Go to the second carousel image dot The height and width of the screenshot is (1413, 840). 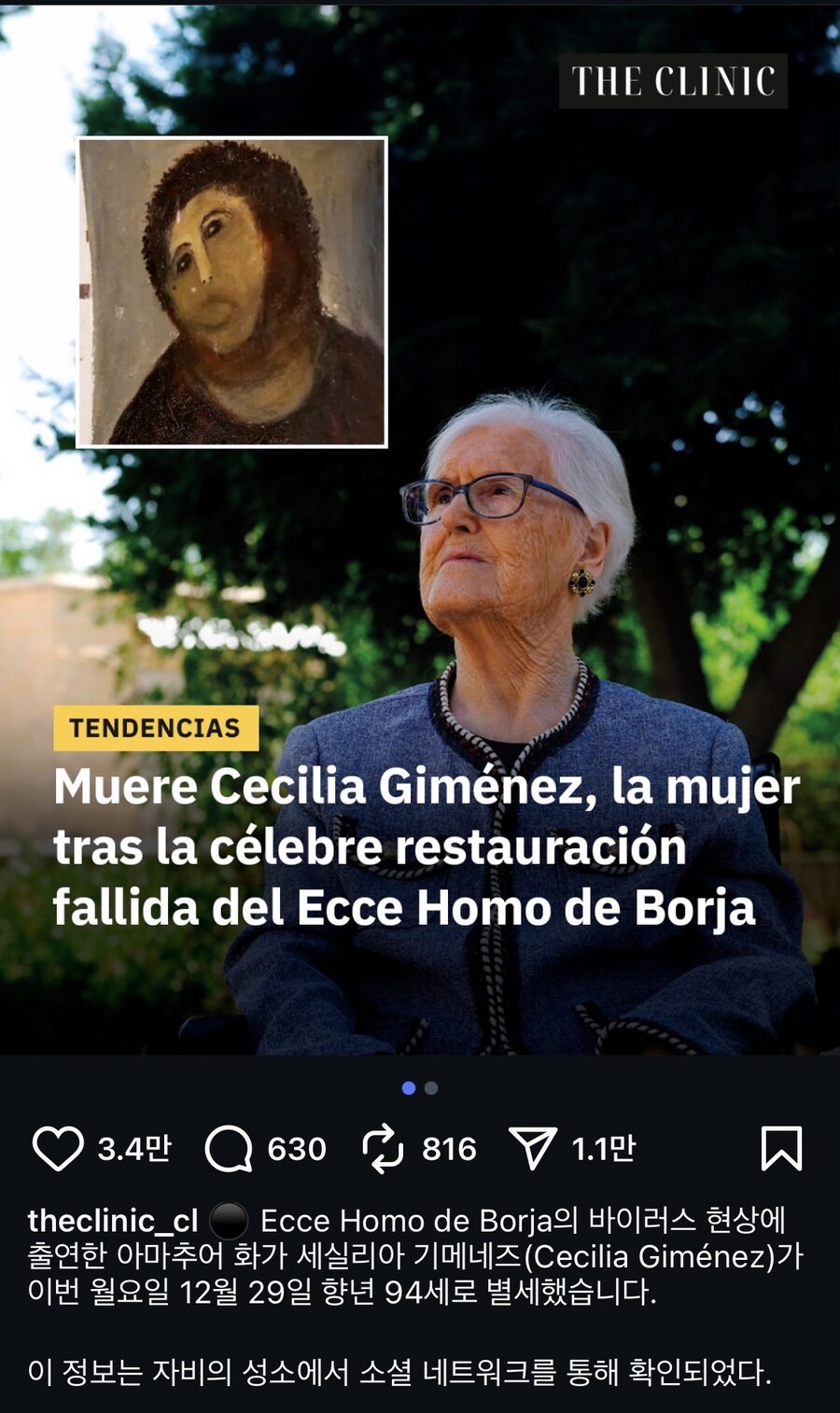431,1088
